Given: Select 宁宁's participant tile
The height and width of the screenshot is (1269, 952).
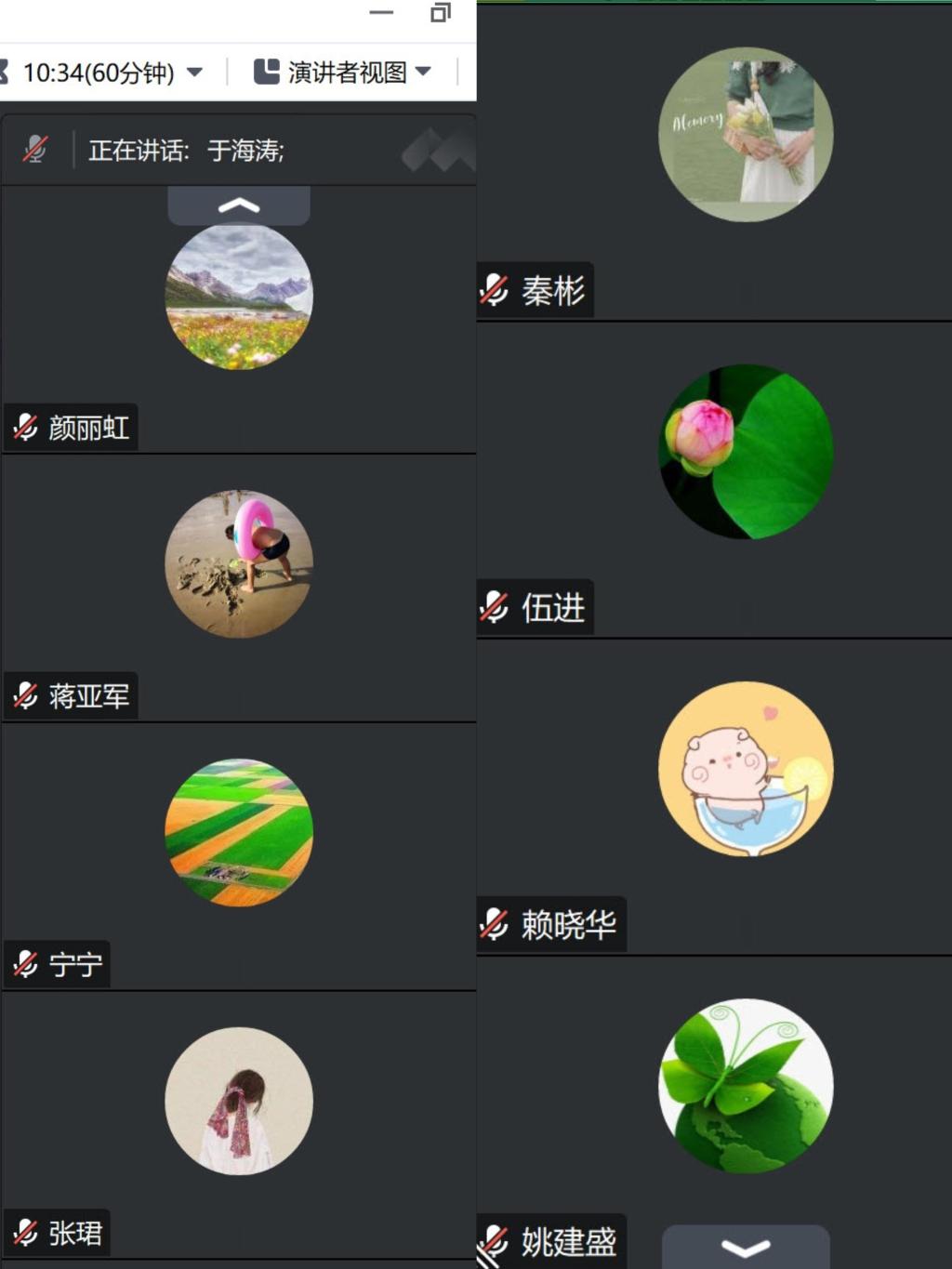Looking at the screenshot, I should coord(239,855).
